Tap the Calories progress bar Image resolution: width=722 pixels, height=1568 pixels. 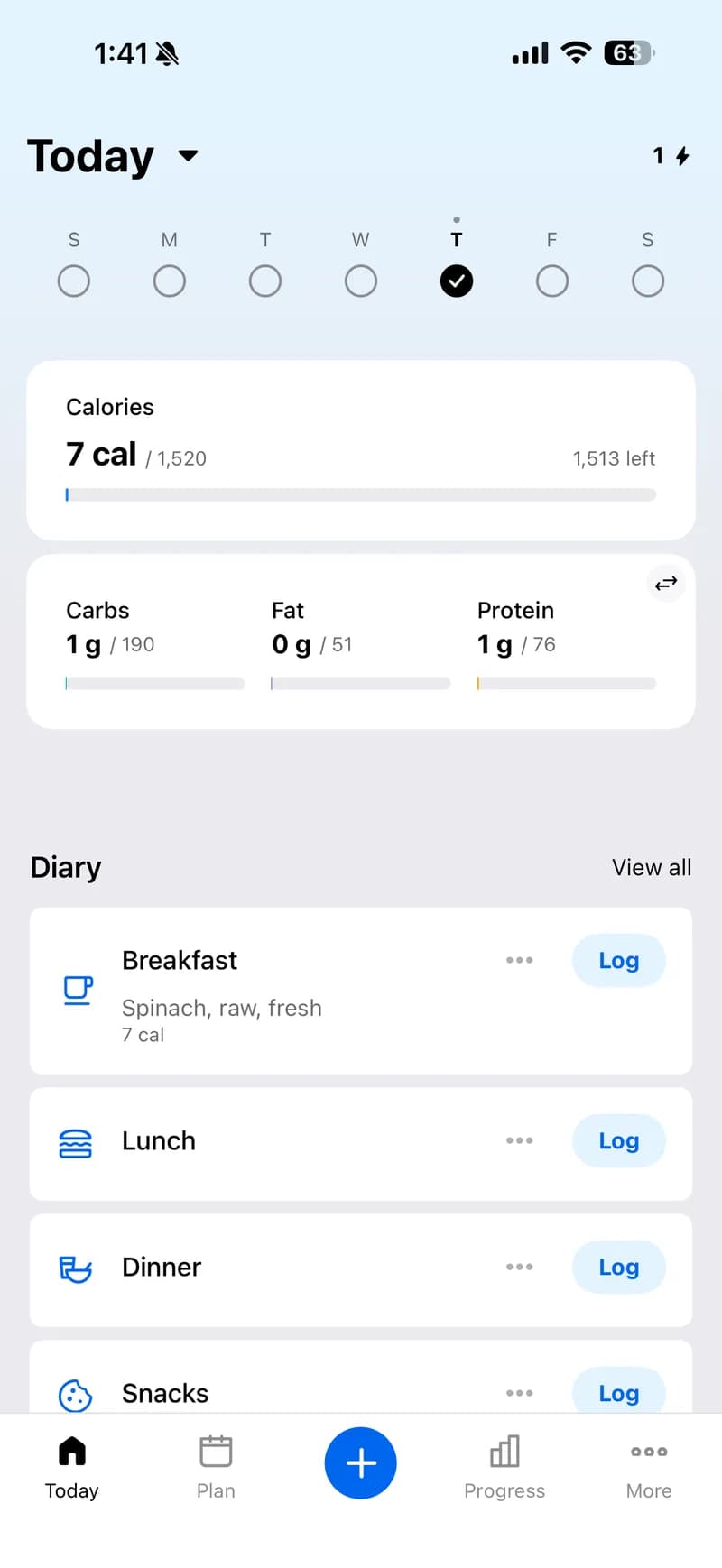point(360,494)
